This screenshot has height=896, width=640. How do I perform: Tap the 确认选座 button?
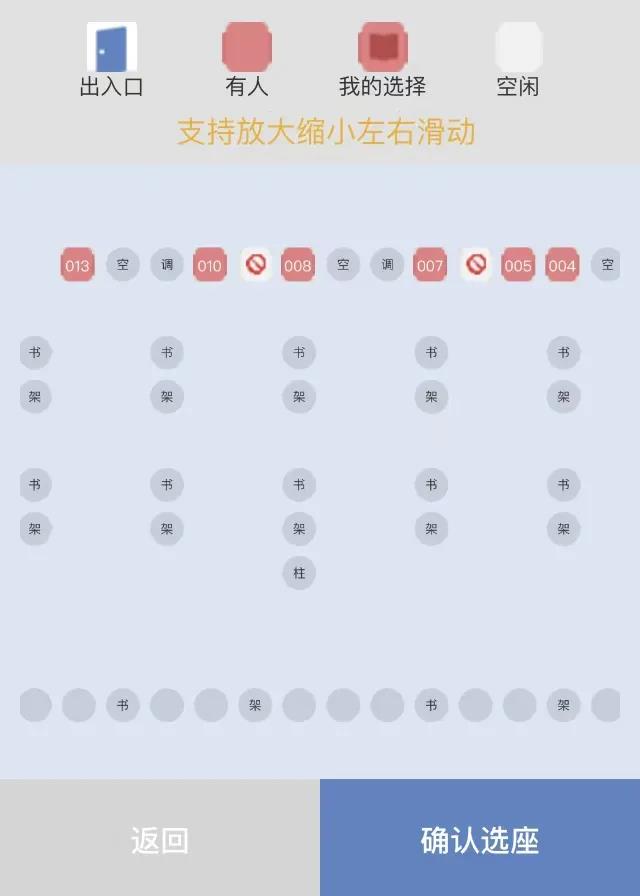click(x=480, y=839)
